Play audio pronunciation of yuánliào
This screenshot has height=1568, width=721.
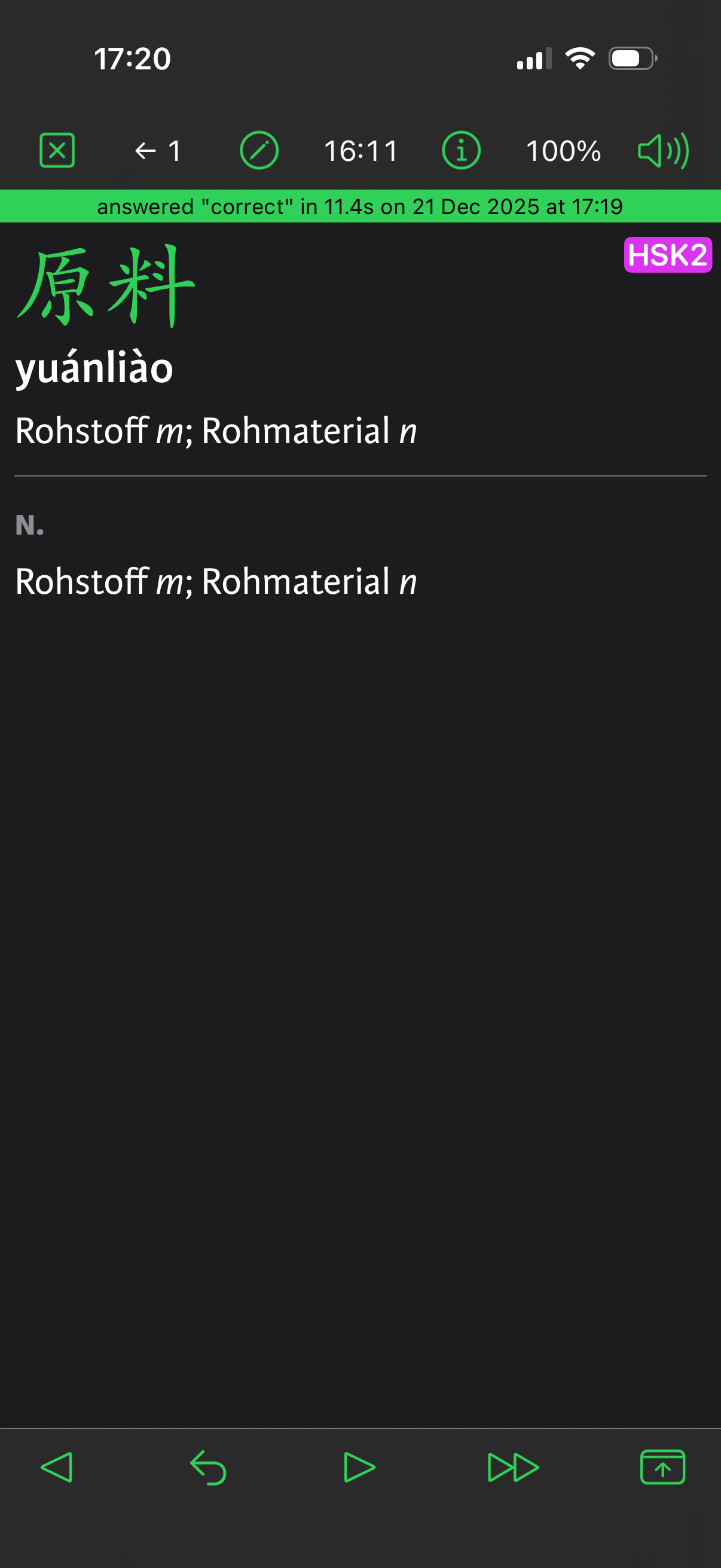coord(662,150)
